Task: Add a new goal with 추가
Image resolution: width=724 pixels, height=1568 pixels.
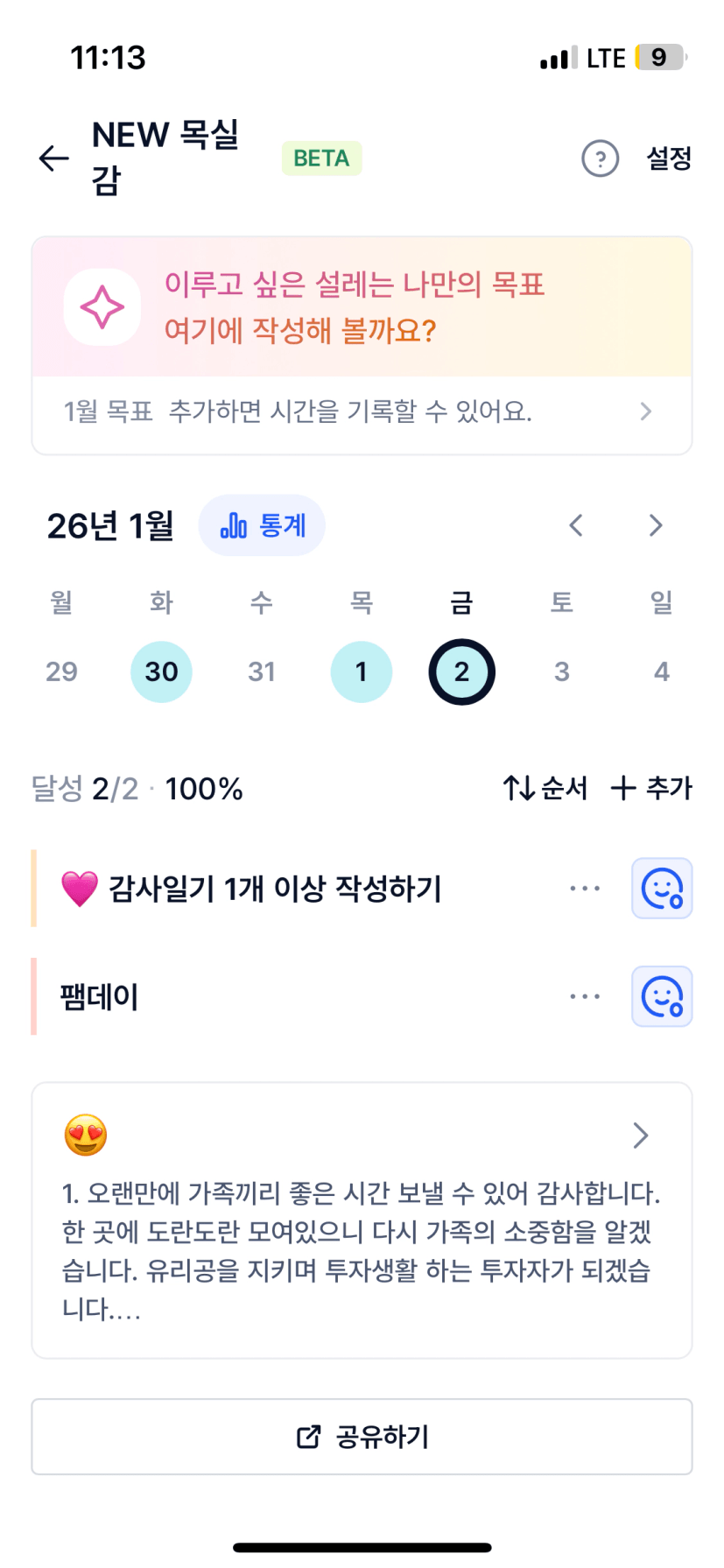Action: click(651, 788)
